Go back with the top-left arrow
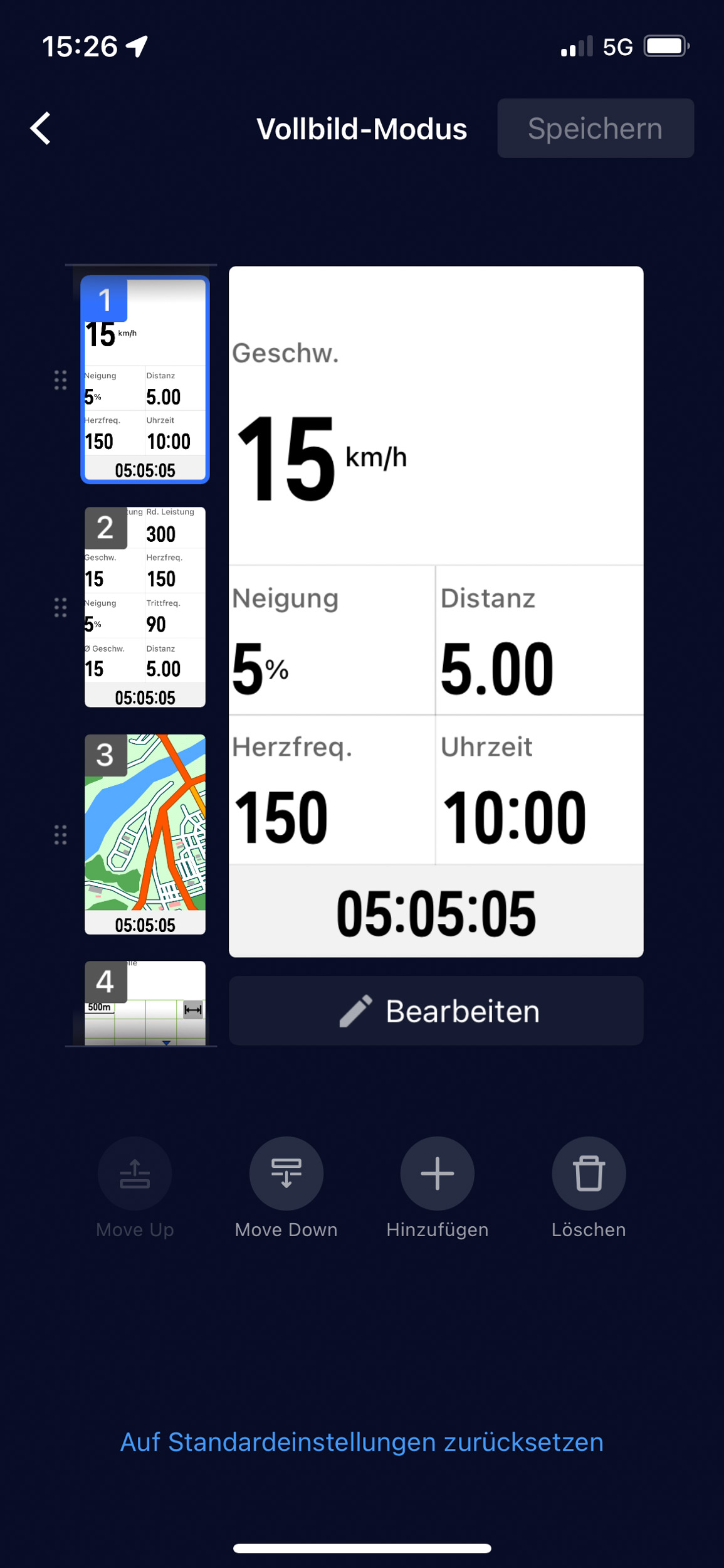 (x=41, y=129)
